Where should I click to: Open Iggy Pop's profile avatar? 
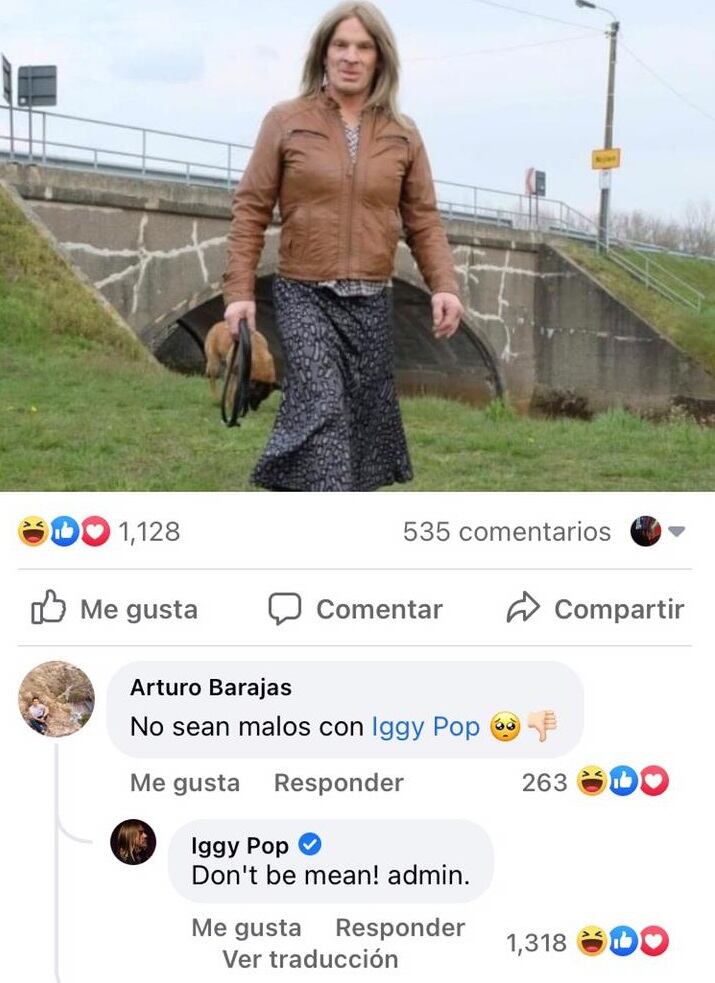(x=133, y=841)
